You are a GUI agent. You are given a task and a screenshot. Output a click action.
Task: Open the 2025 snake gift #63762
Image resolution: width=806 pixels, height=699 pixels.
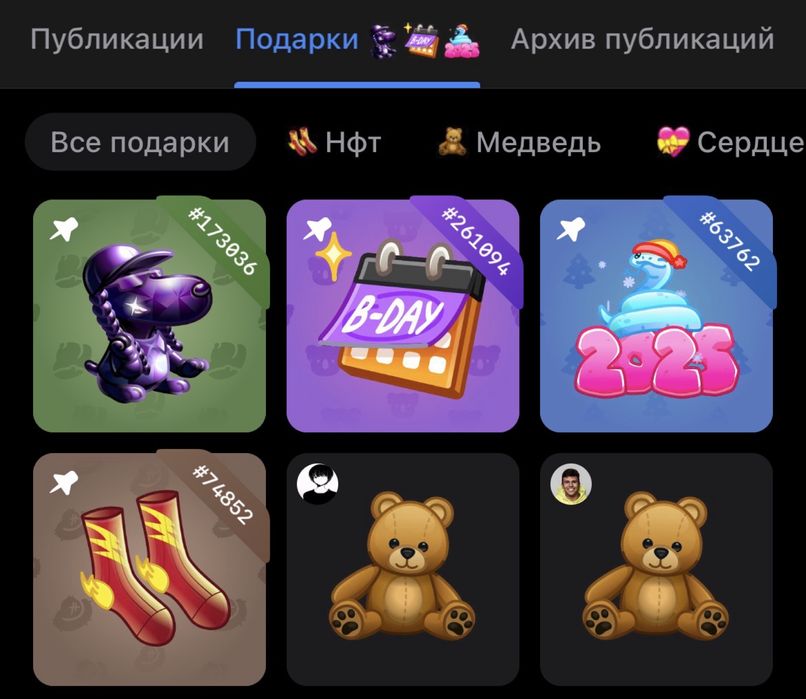pos(656,316)
